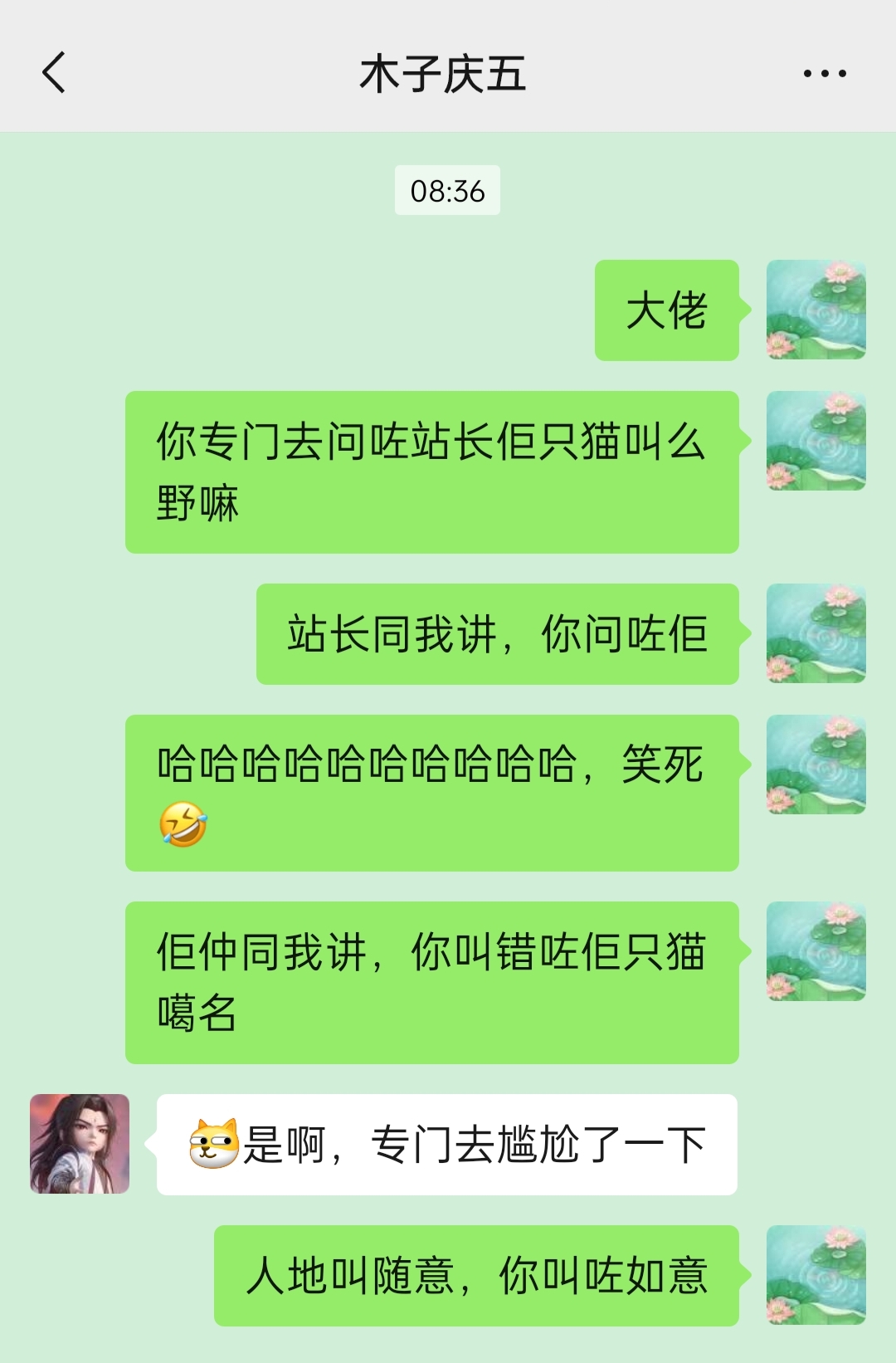The height and width of the screenshot is (1363, 896).
Task: Tap the lotus avatar next to 大佬
Action: click(816, 310)
